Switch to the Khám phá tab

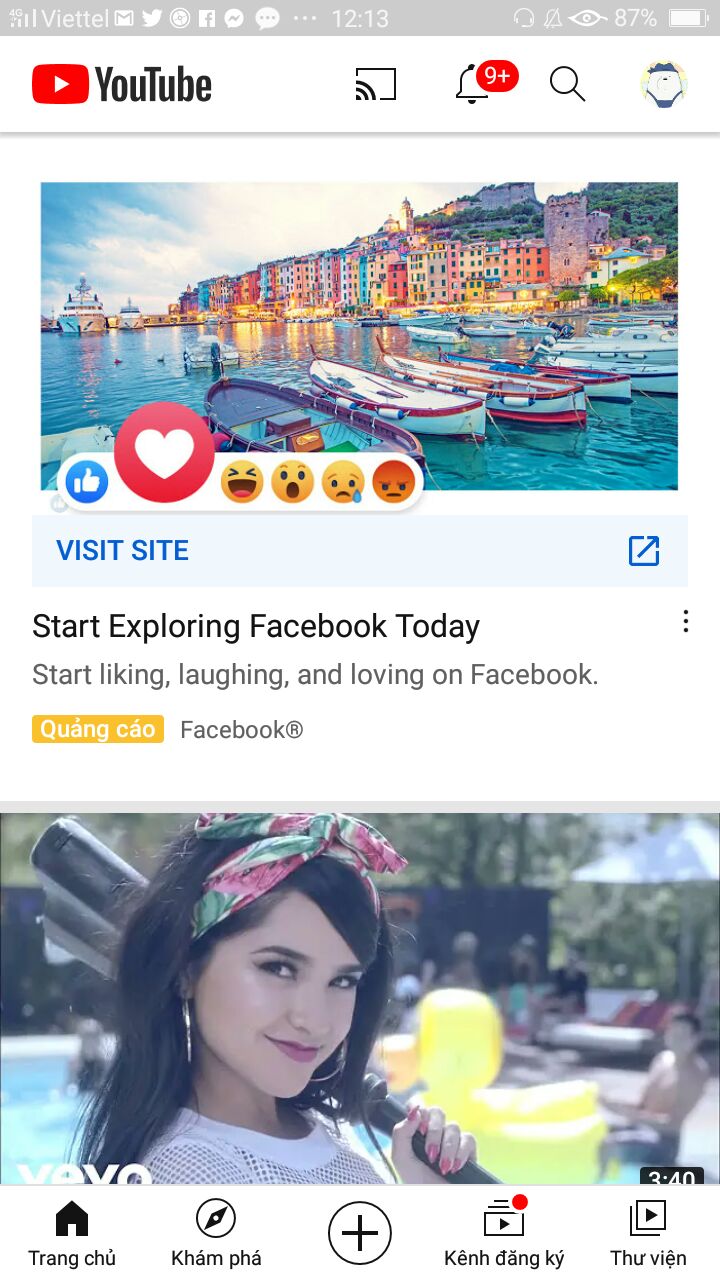tap(216, 1234)
